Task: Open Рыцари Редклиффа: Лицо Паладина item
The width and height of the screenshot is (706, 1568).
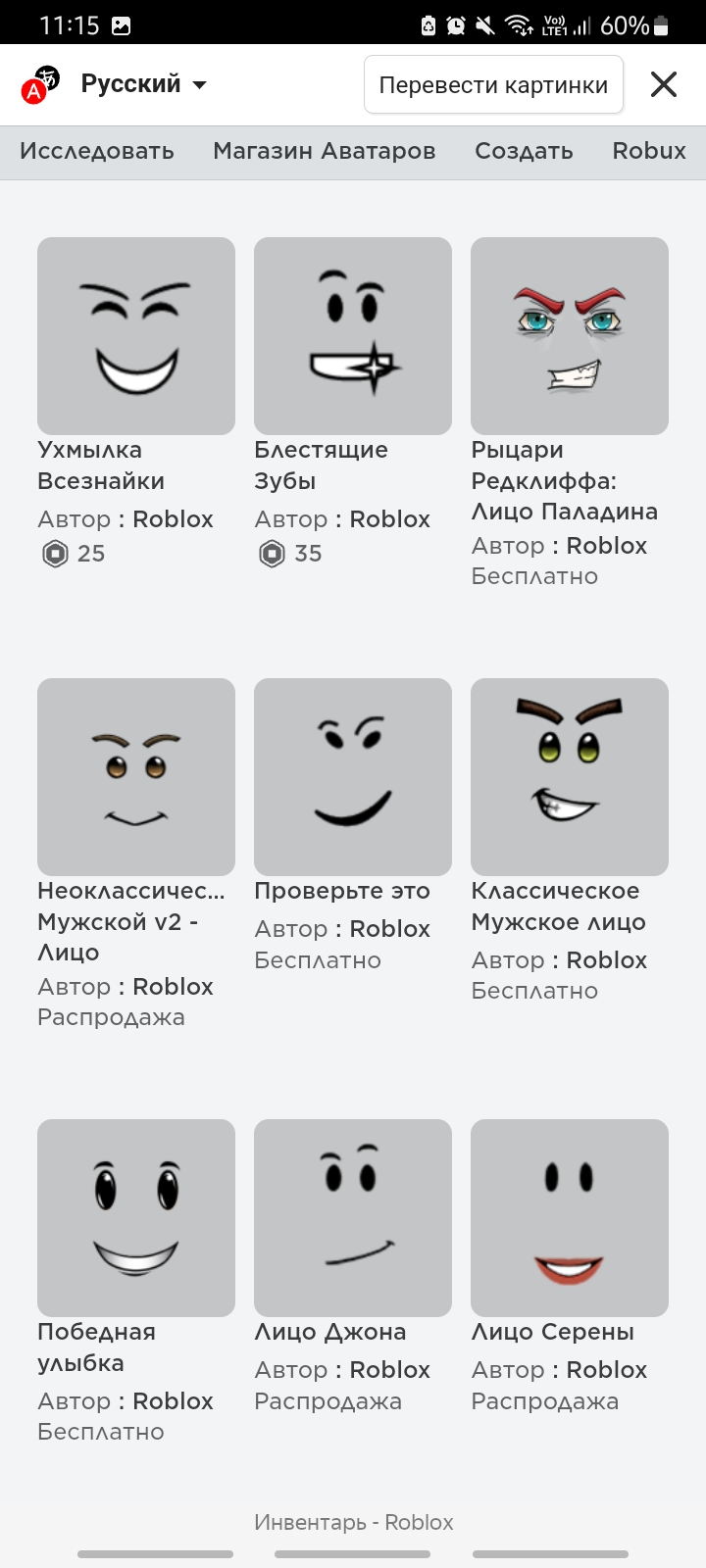Action: pyautogui.click(x=570, y=336)
